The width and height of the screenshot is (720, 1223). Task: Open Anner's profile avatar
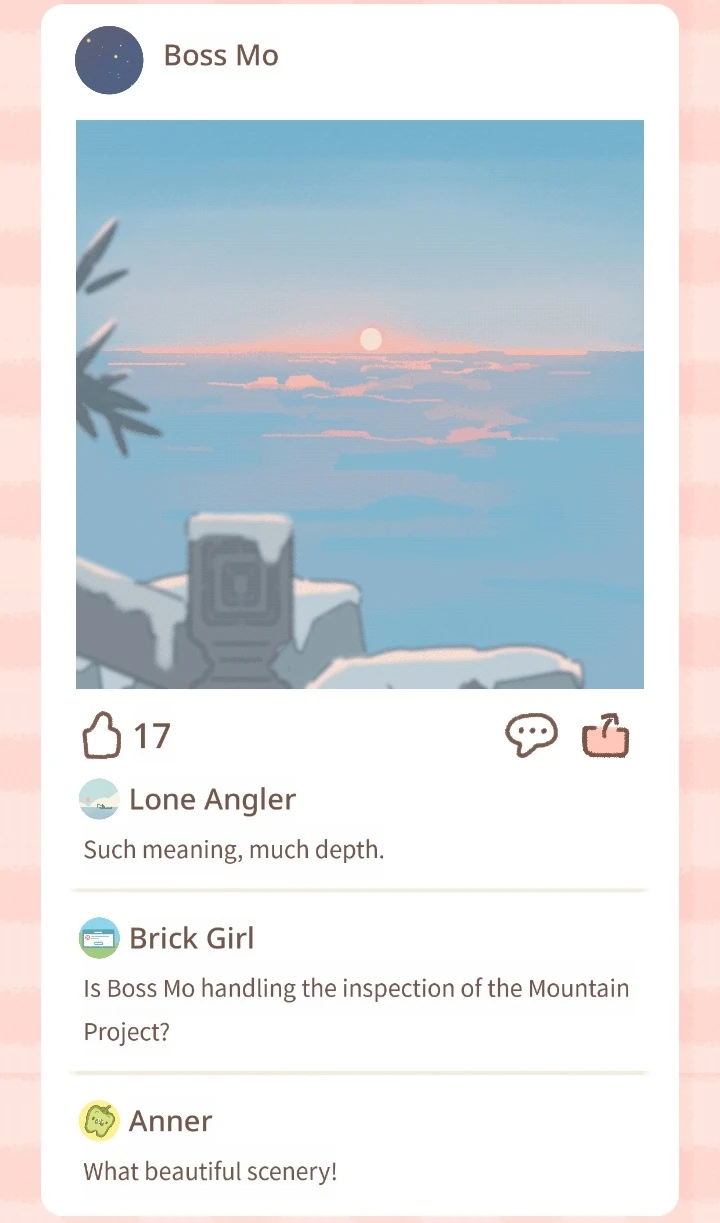point(99,1120)
